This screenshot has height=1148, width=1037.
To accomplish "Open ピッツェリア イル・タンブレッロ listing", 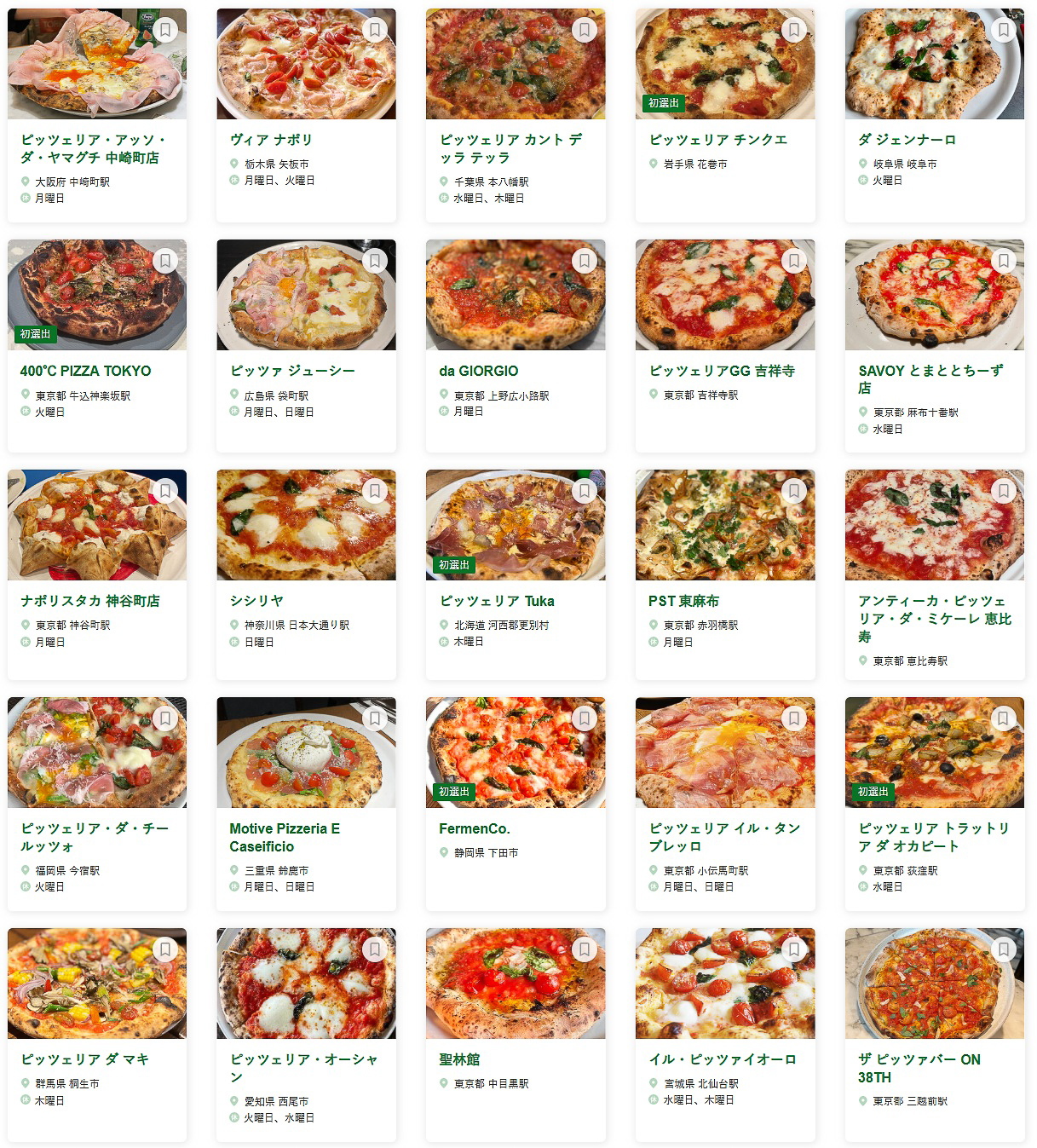I will 724,837.
